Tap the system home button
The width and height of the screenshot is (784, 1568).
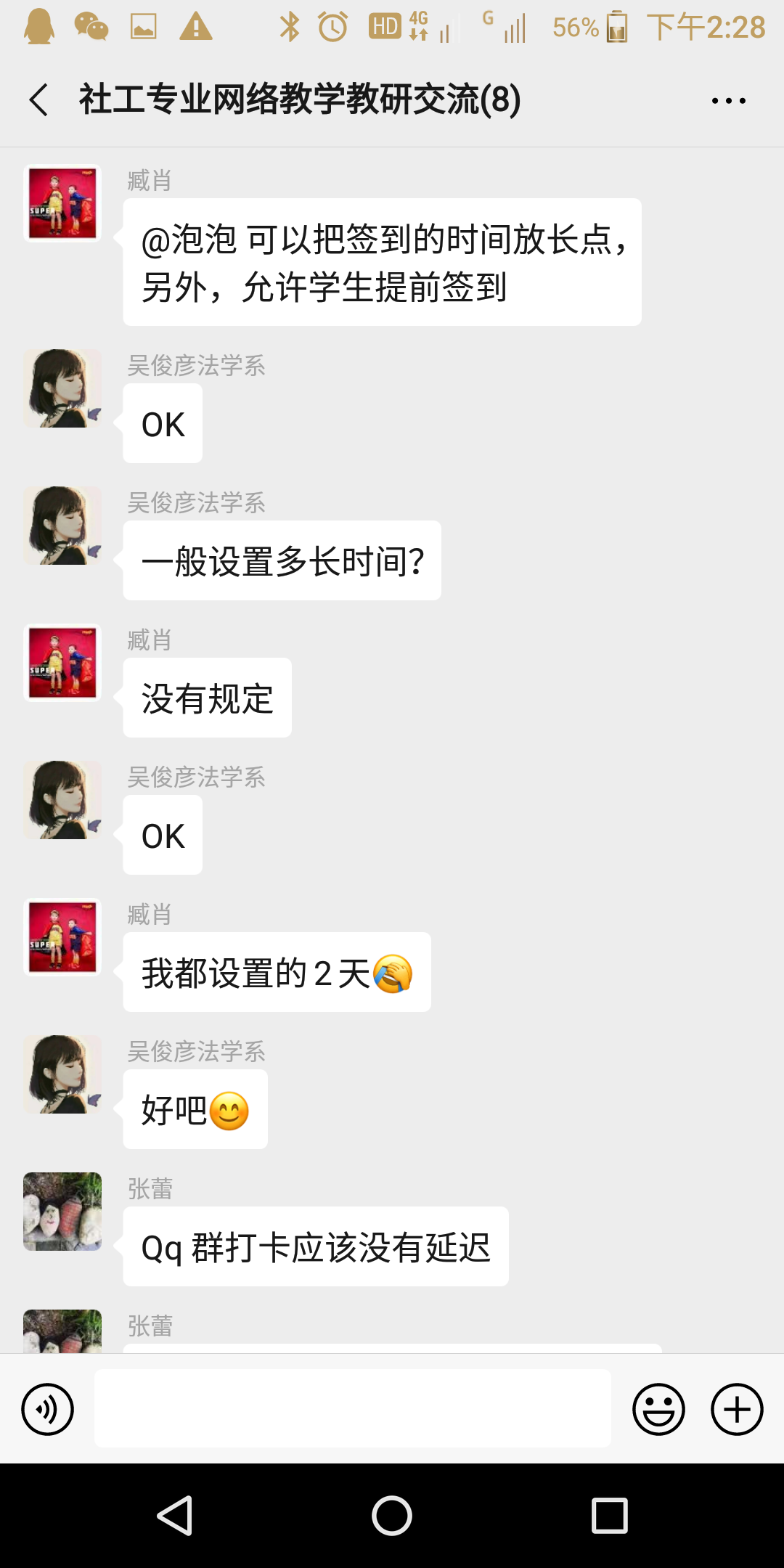click(x=392, y=1516)
